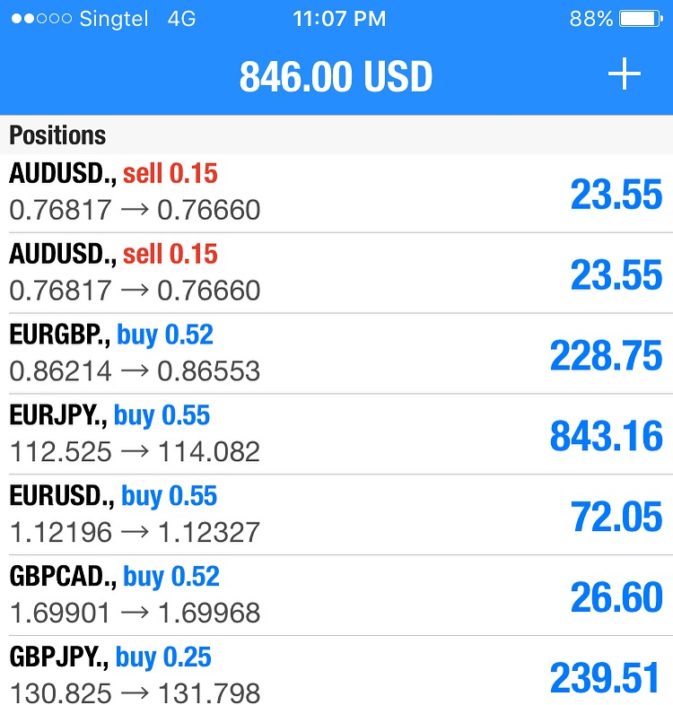View the EURUSD buy 0.55 position
673x705 pixels.
(336, 515)
